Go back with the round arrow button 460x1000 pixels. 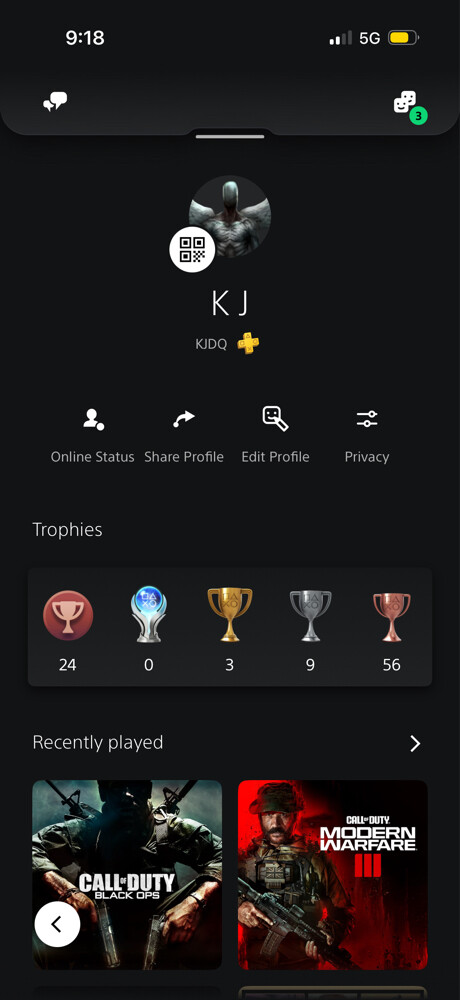(57, 923)
